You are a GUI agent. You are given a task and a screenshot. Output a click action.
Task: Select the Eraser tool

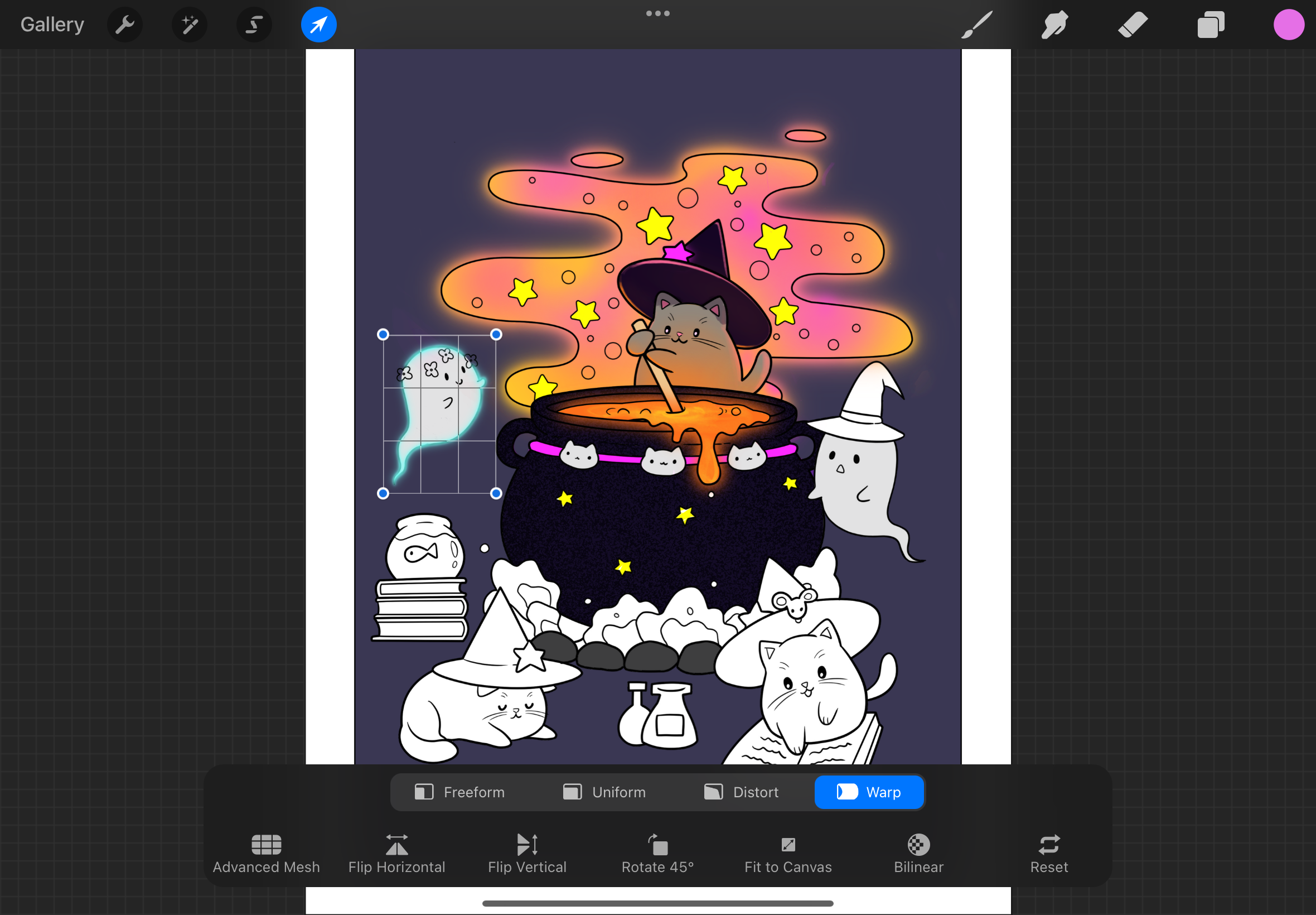1132,25
